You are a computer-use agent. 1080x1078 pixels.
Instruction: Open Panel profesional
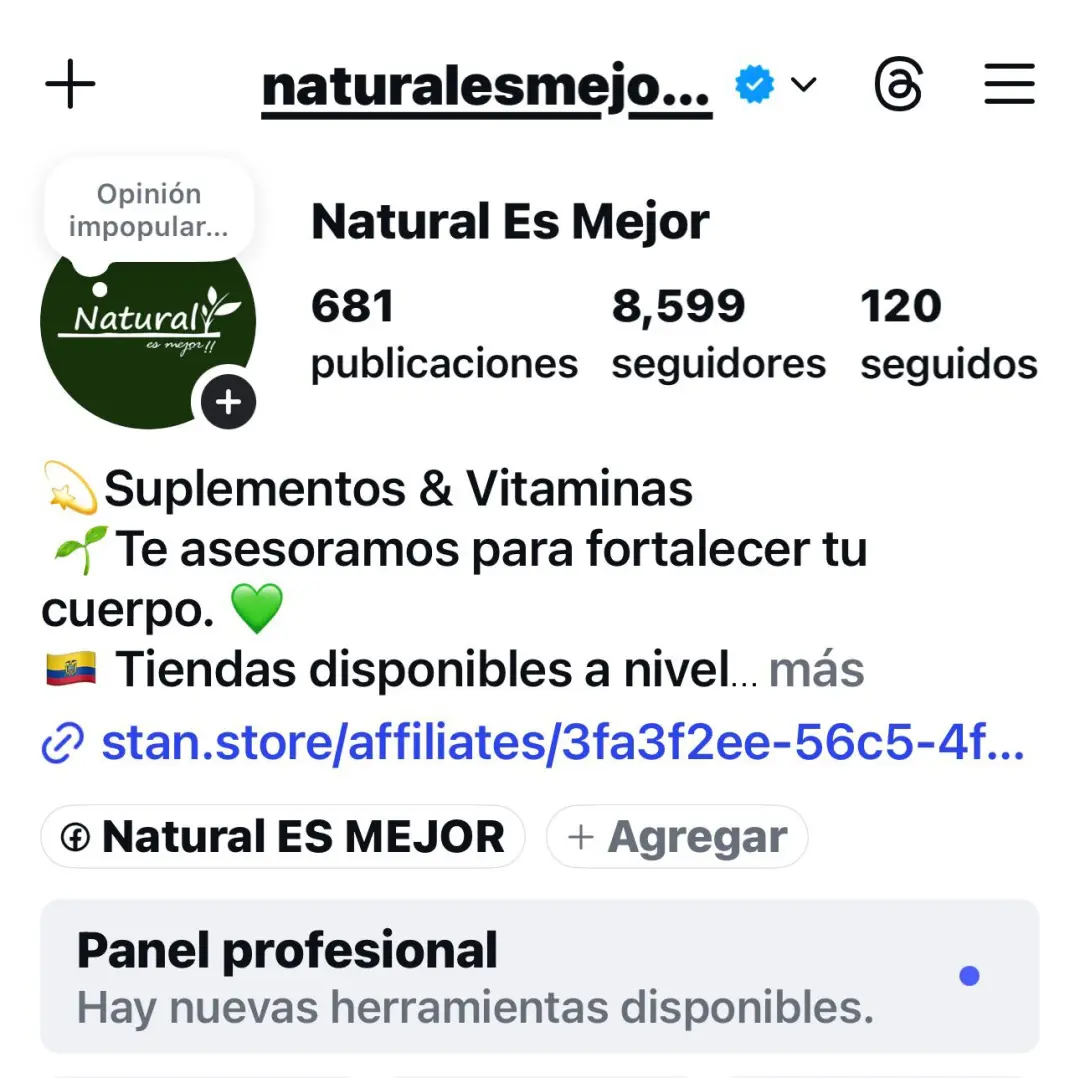pyautogui.click(x=540, y=977)
